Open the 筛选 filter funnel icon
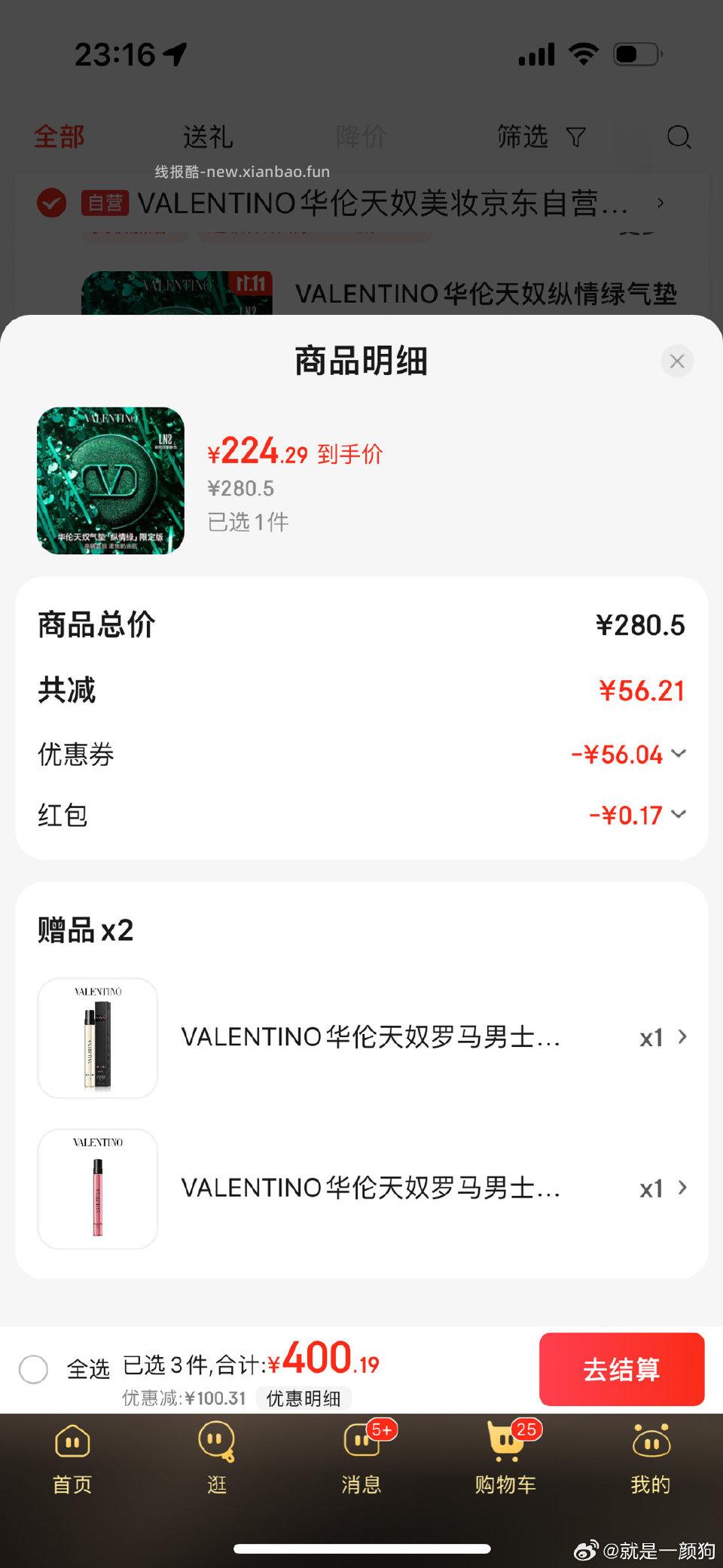 [x=576, y=137]
